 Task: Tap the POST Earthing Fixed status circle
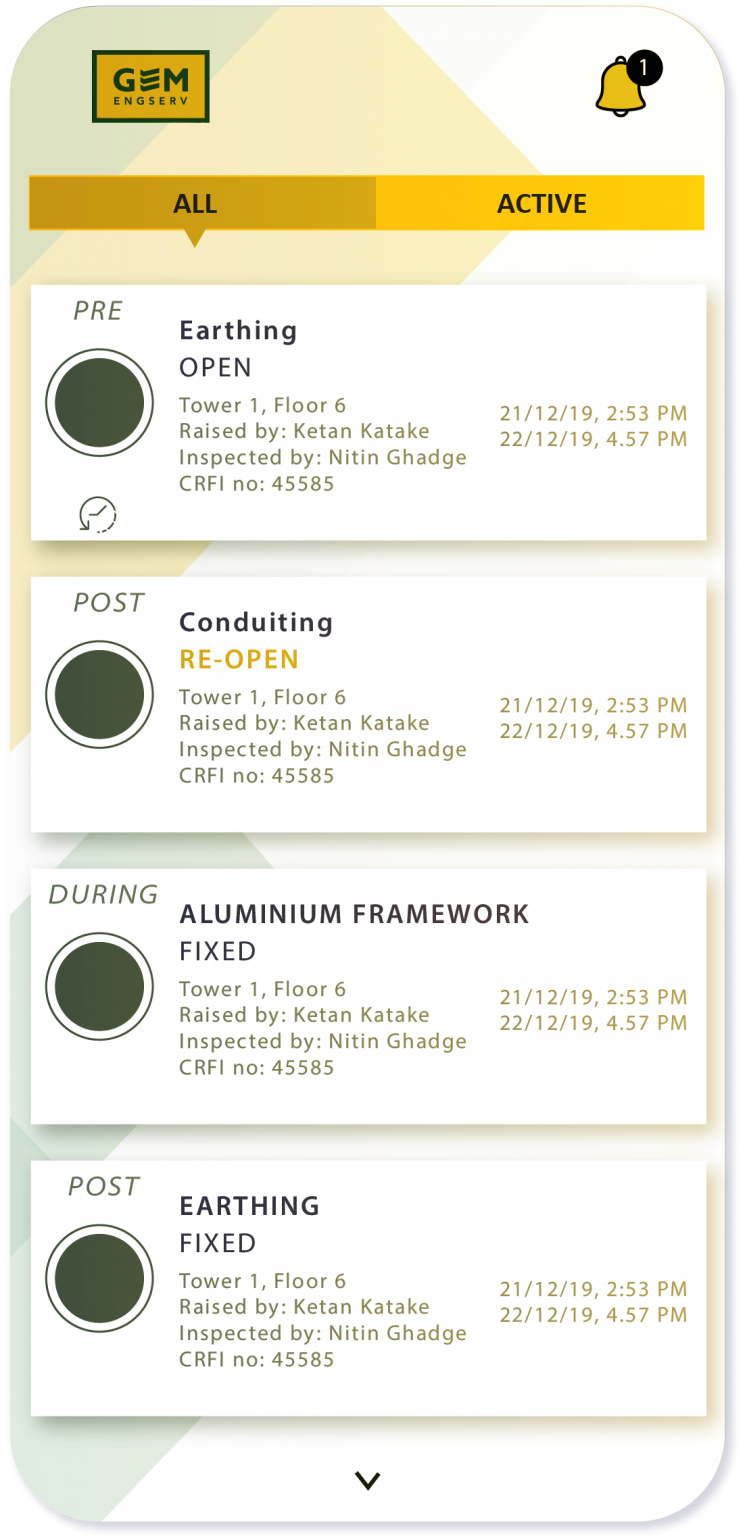(99, 1277)
